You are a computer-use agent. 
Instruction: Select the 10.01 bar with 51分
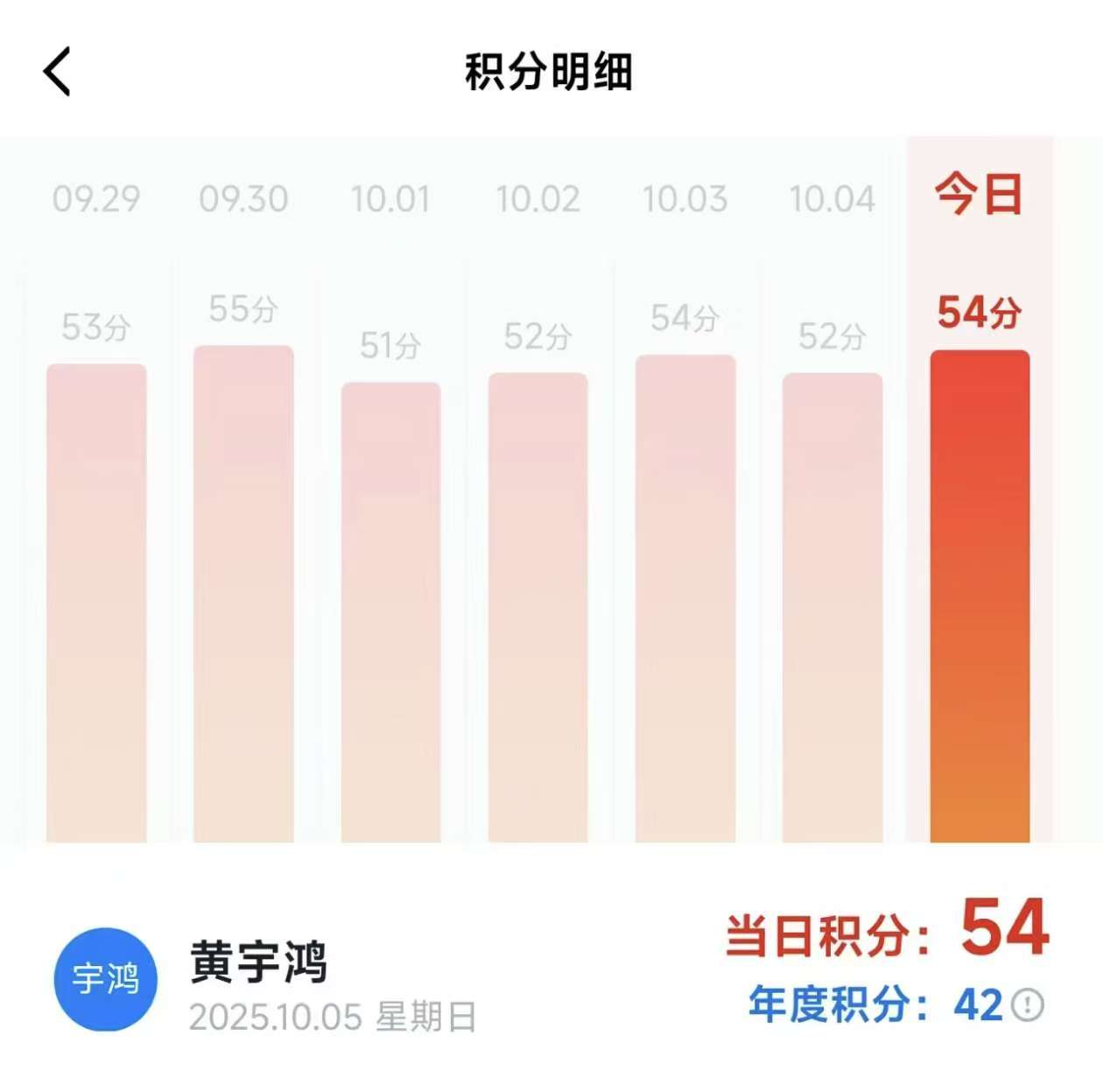(390, 611)
